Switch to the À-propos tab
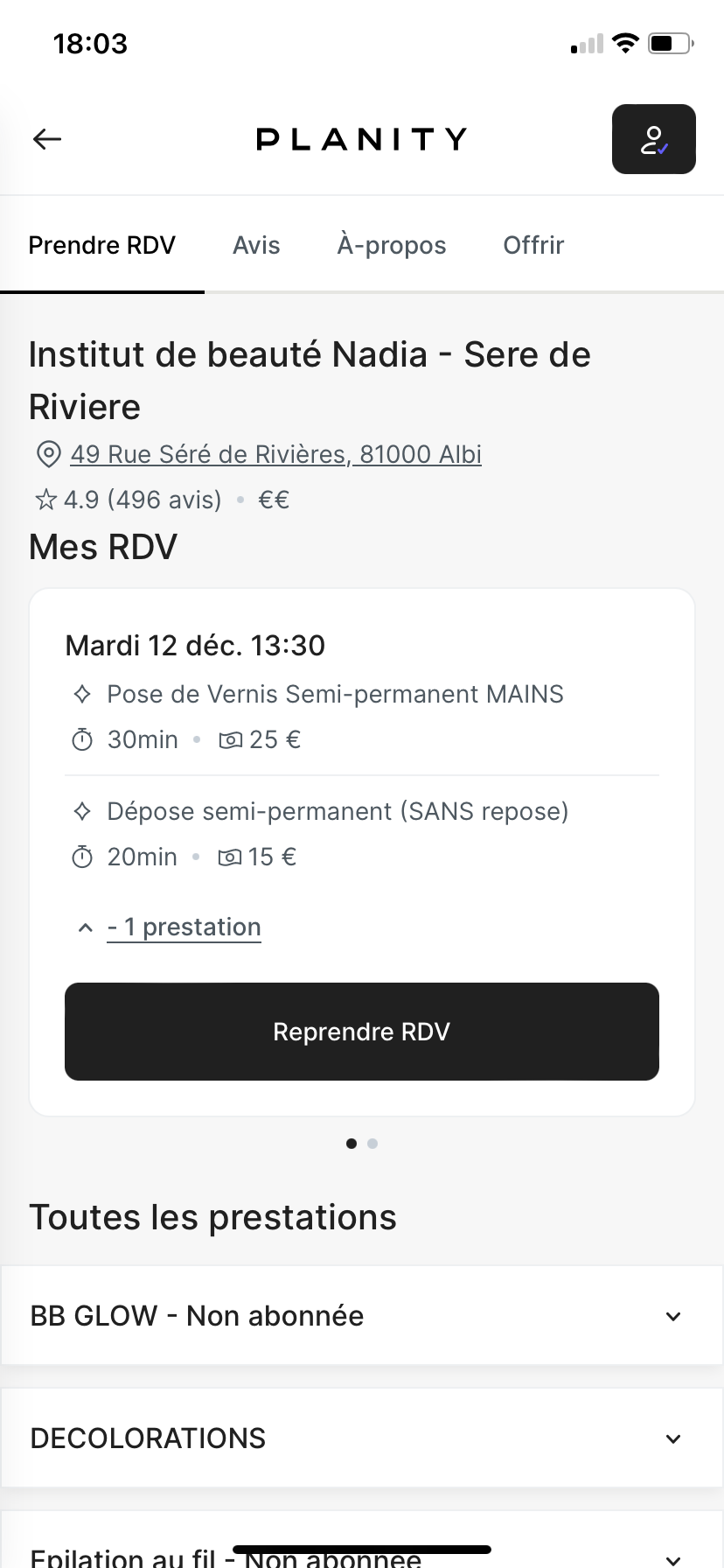This screenshot has height=1568, width=724. [392, 245]
